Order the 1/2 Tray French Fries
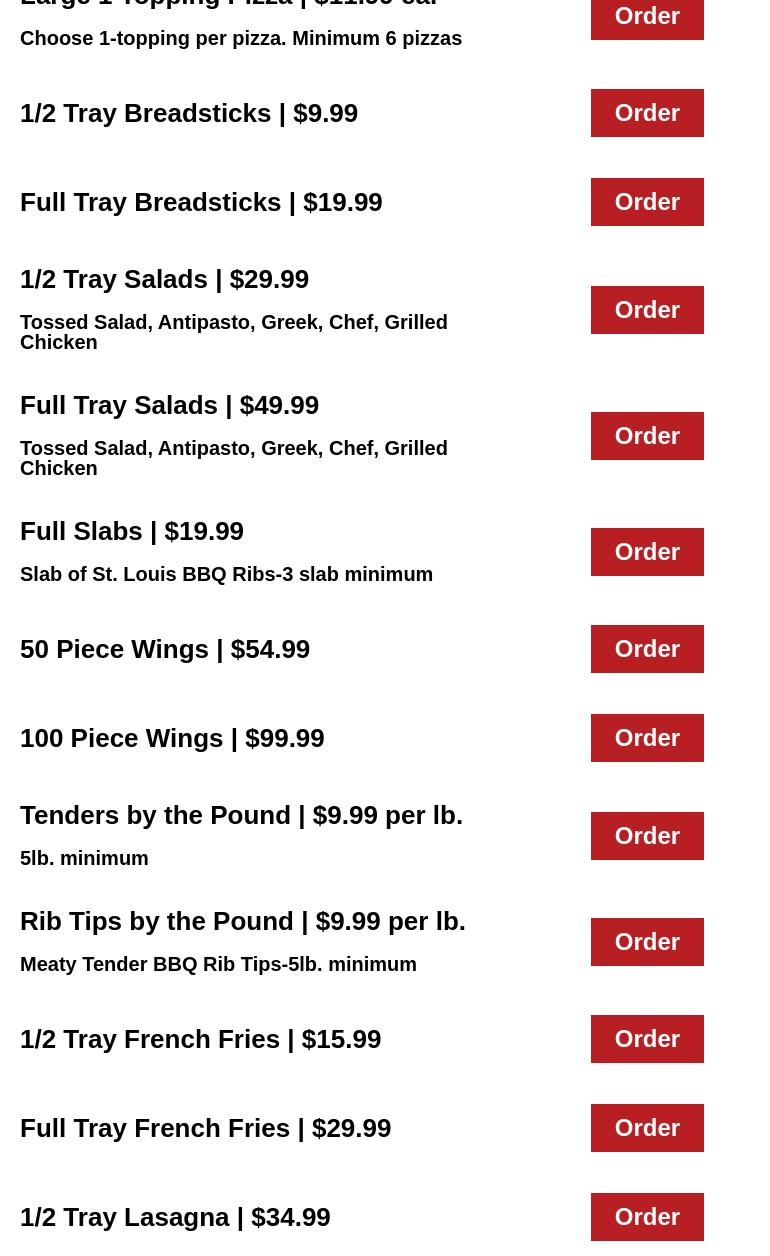The image size is (770, 1256). pos(647,1039)
